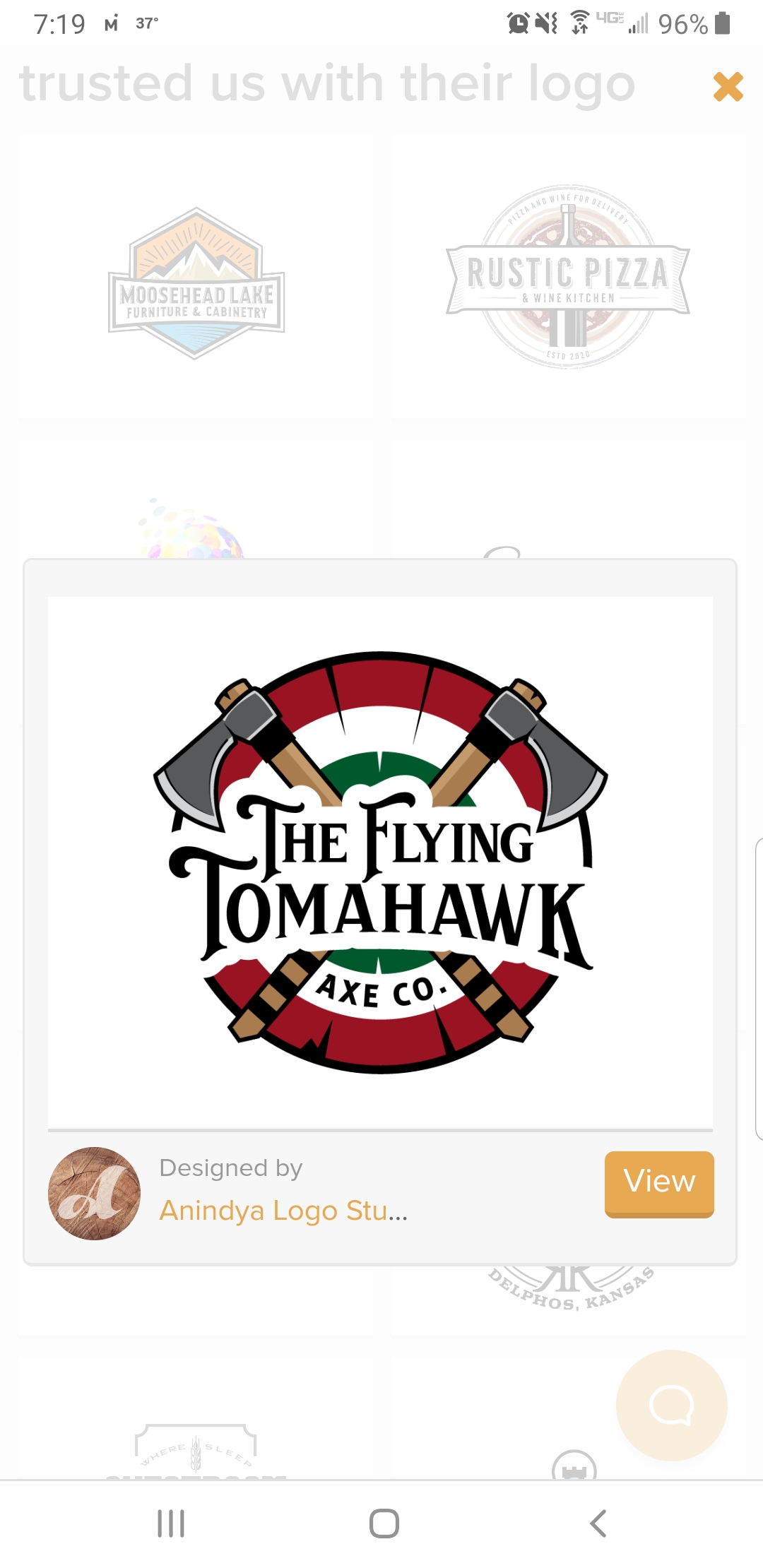Tap the designer's avatar picture
Screen dimensions: 763x1568
click(94, 1193)
